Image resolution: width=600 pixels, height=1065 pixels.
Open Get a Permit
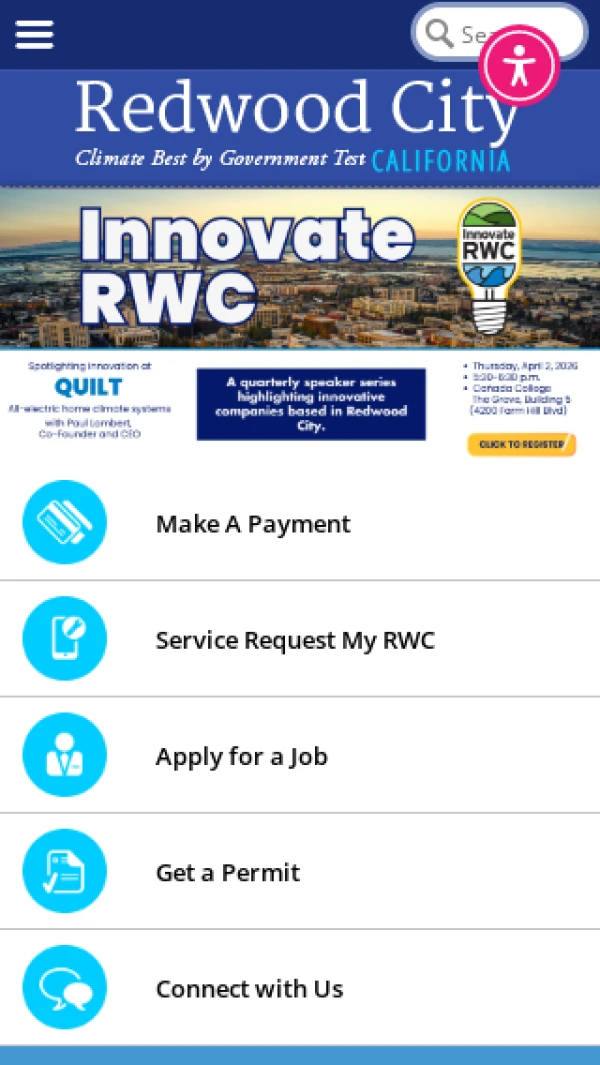point(228,872)
